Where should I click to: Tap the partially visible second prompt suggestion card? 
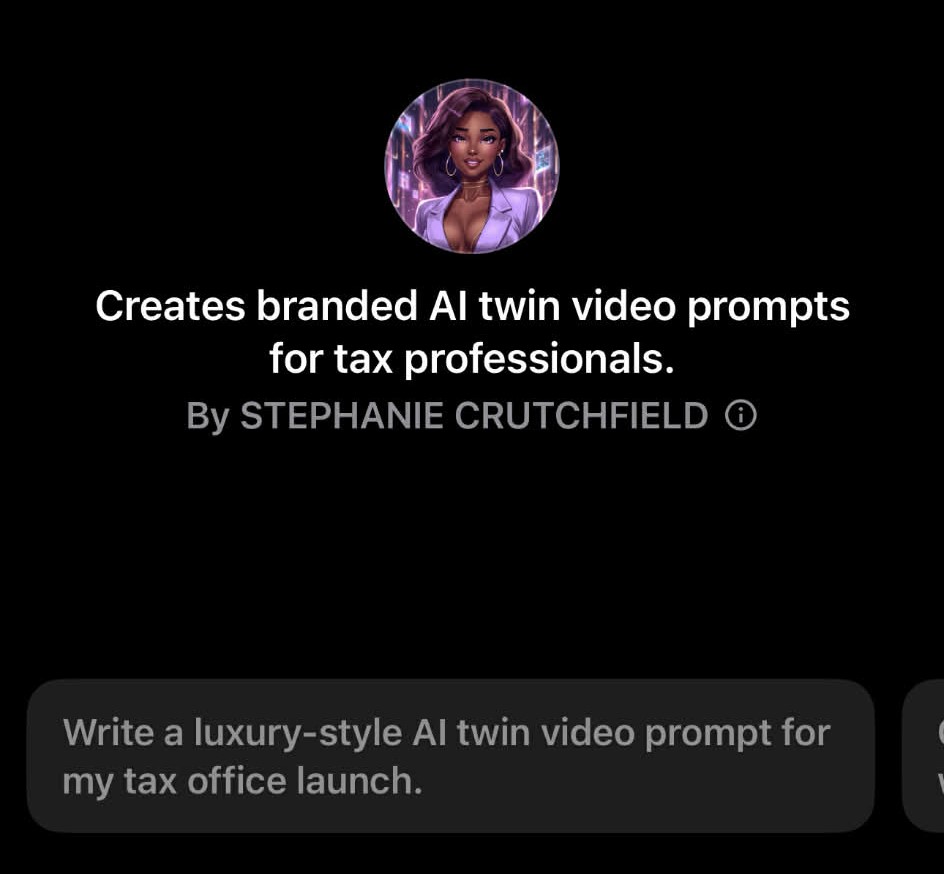click(928, 756)
